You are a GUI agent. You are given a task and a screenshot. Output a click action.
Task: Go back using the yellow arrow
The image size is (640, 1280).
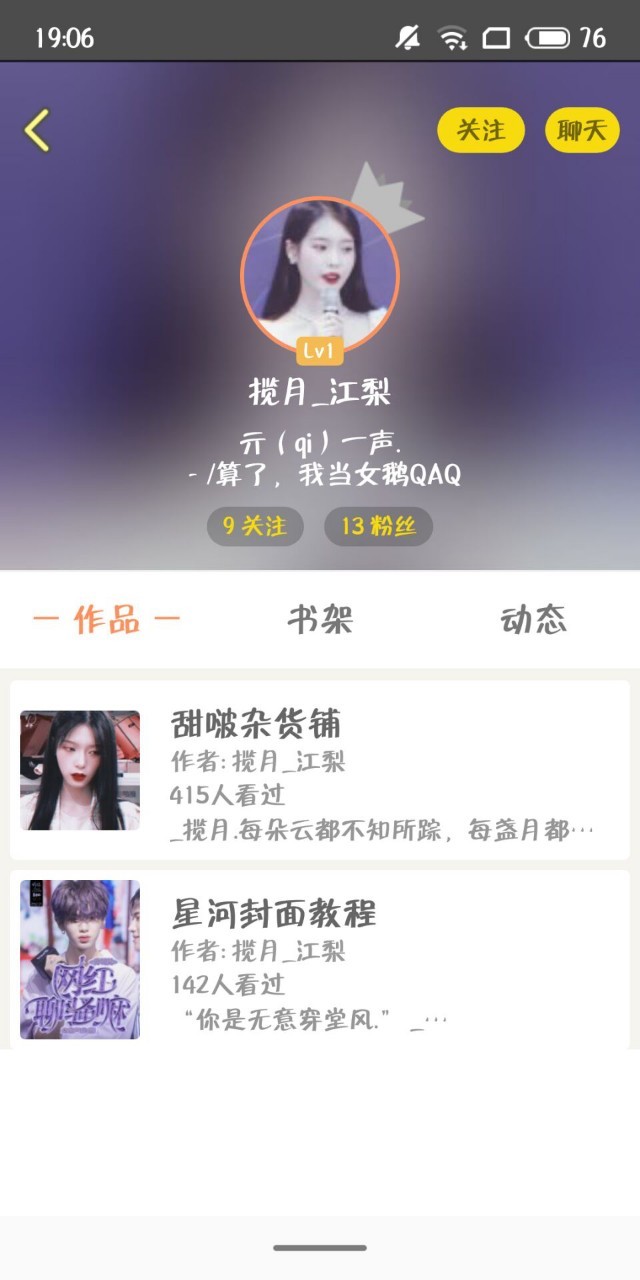coord(38,130)
